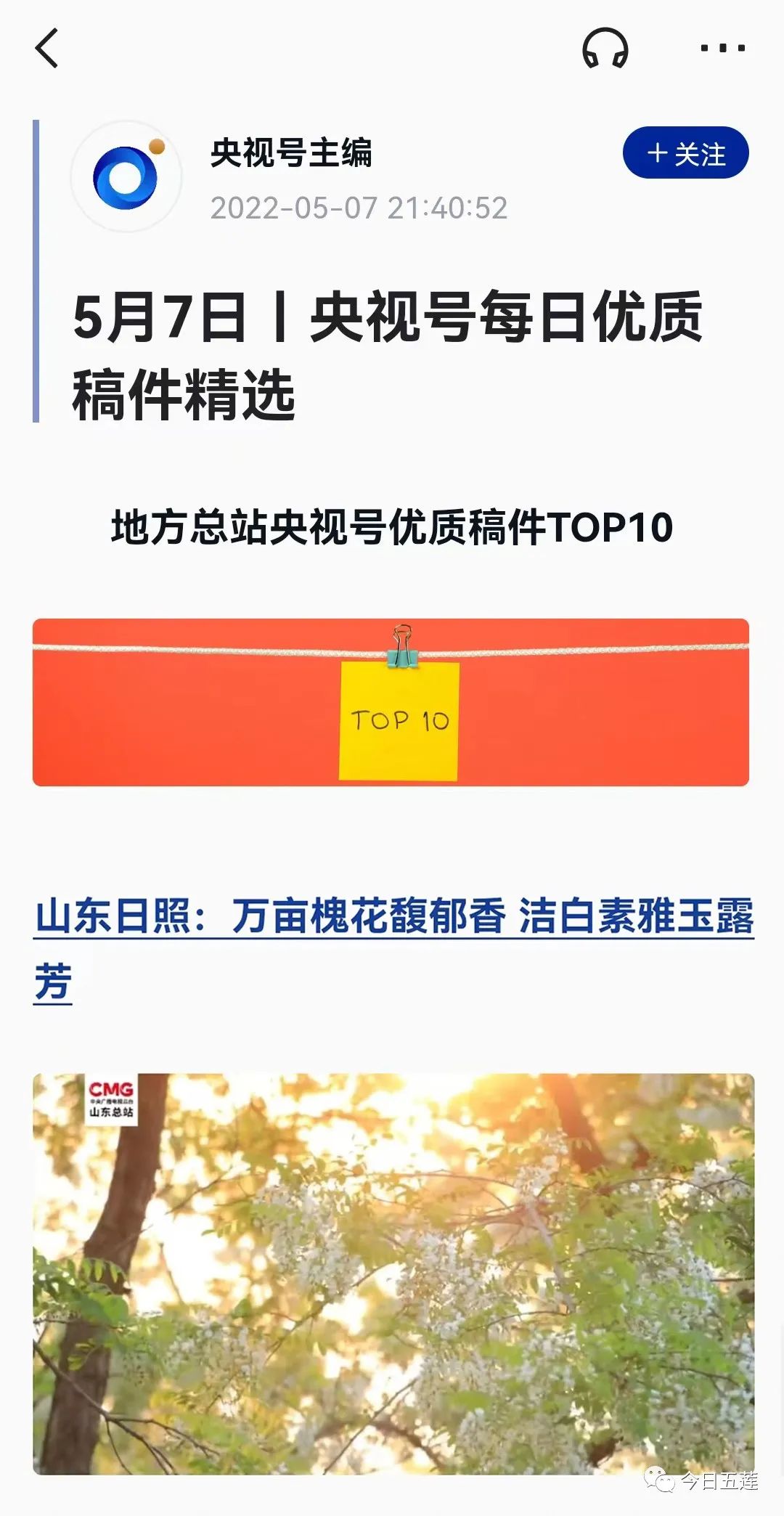Viewport: 784px width, 1516px height.
Task: Open the 山东日照 万亩槐花馥郁香 article link
Action: pyautogui.click(x=393, y=916)
